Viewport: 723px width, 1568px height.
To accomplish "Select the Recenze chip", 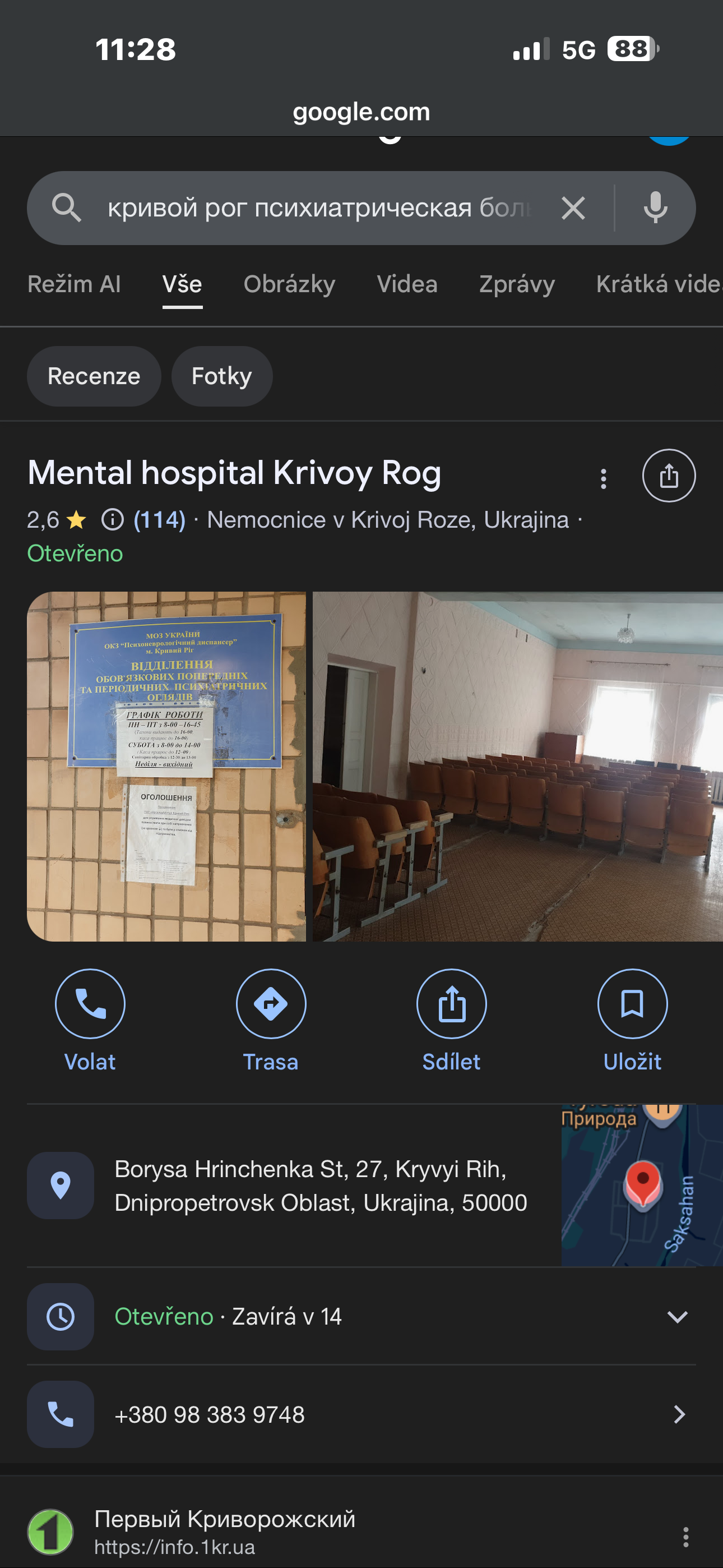I will coord(94,376).
